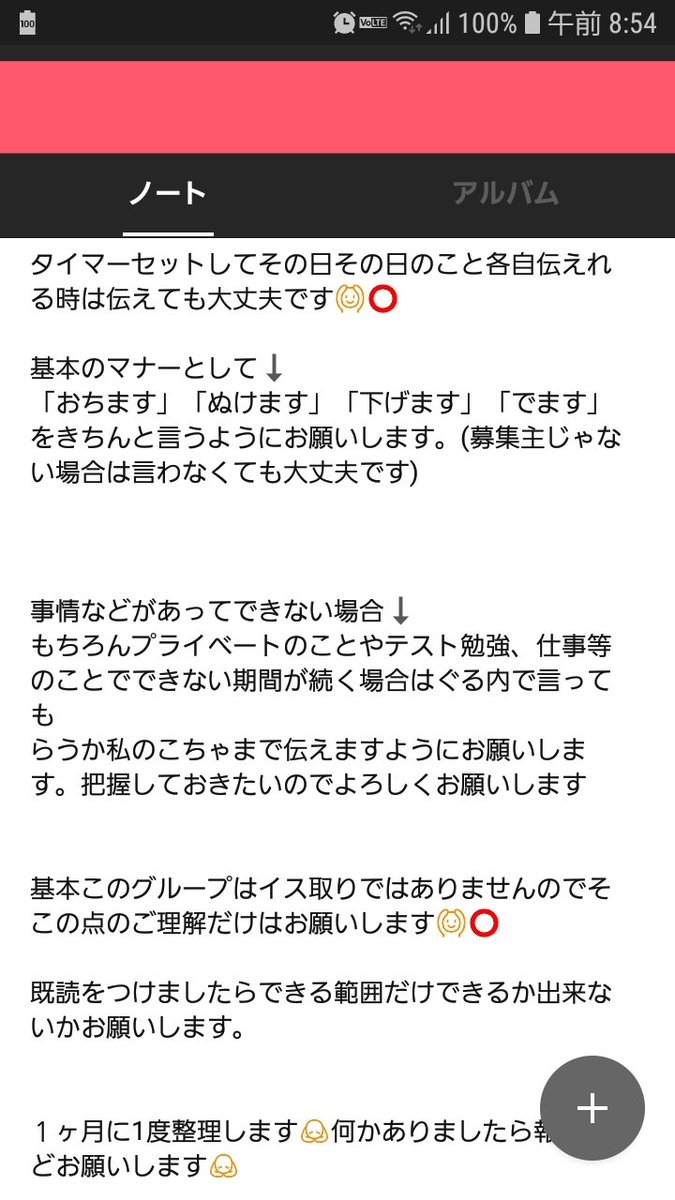The width and height of the screenshot is (675, 1200).
Task: Select the ノート tab
Action: pos(168,193)
